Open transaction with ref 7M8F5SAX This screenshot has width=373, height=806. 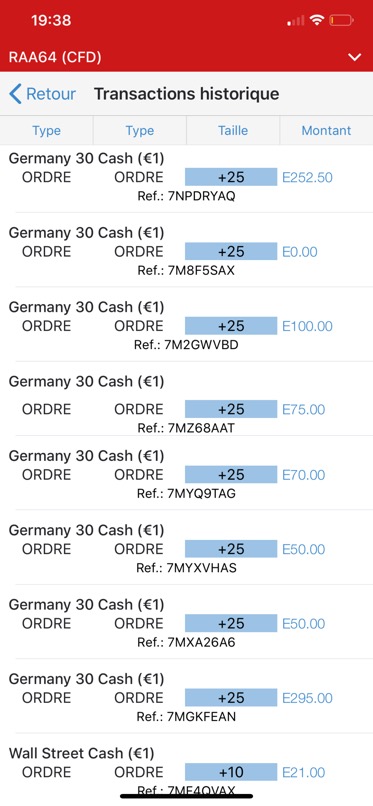coord(186,249)
